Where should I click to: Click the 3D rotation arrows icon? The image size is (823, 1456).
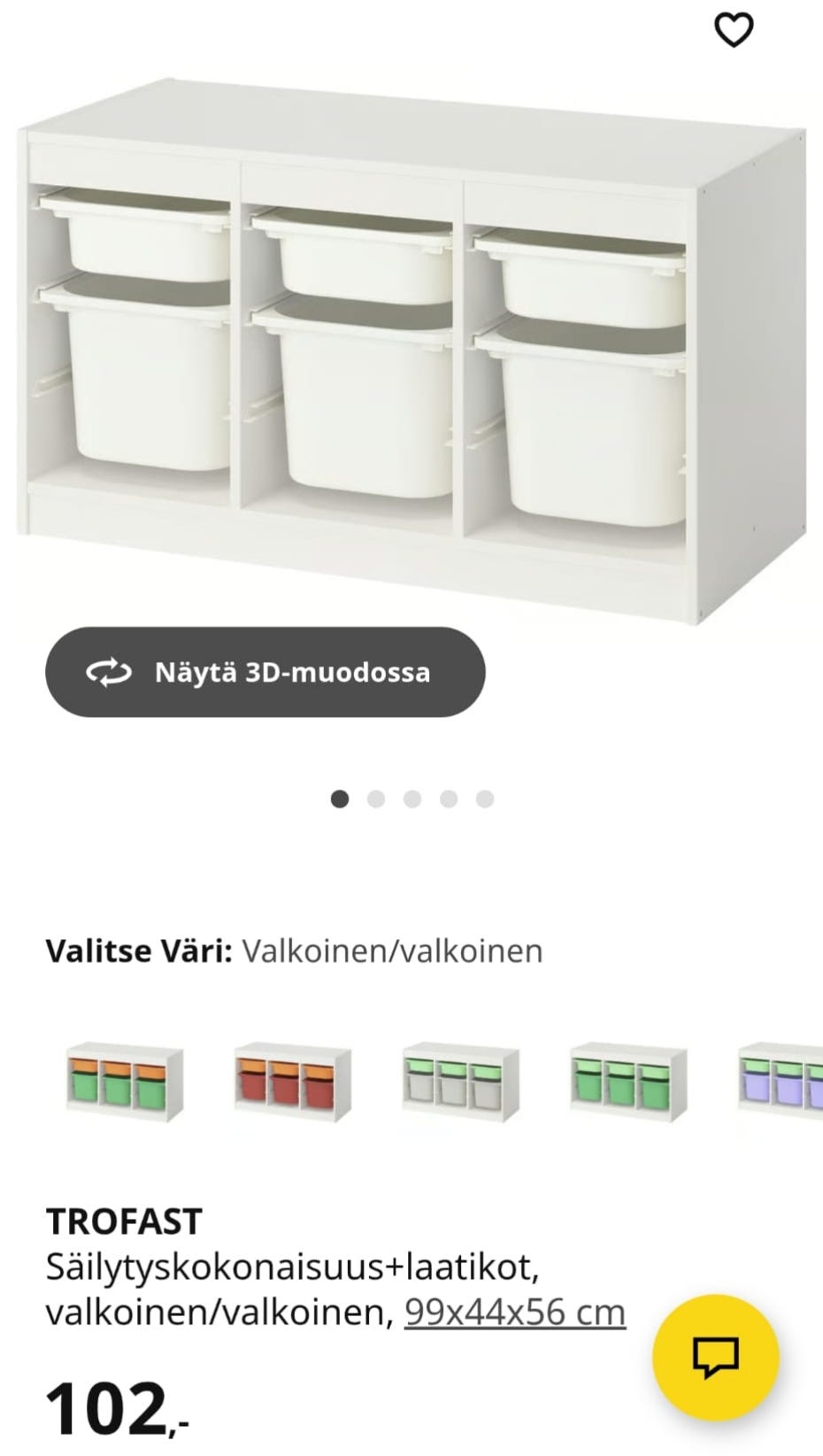coord(107,672)
